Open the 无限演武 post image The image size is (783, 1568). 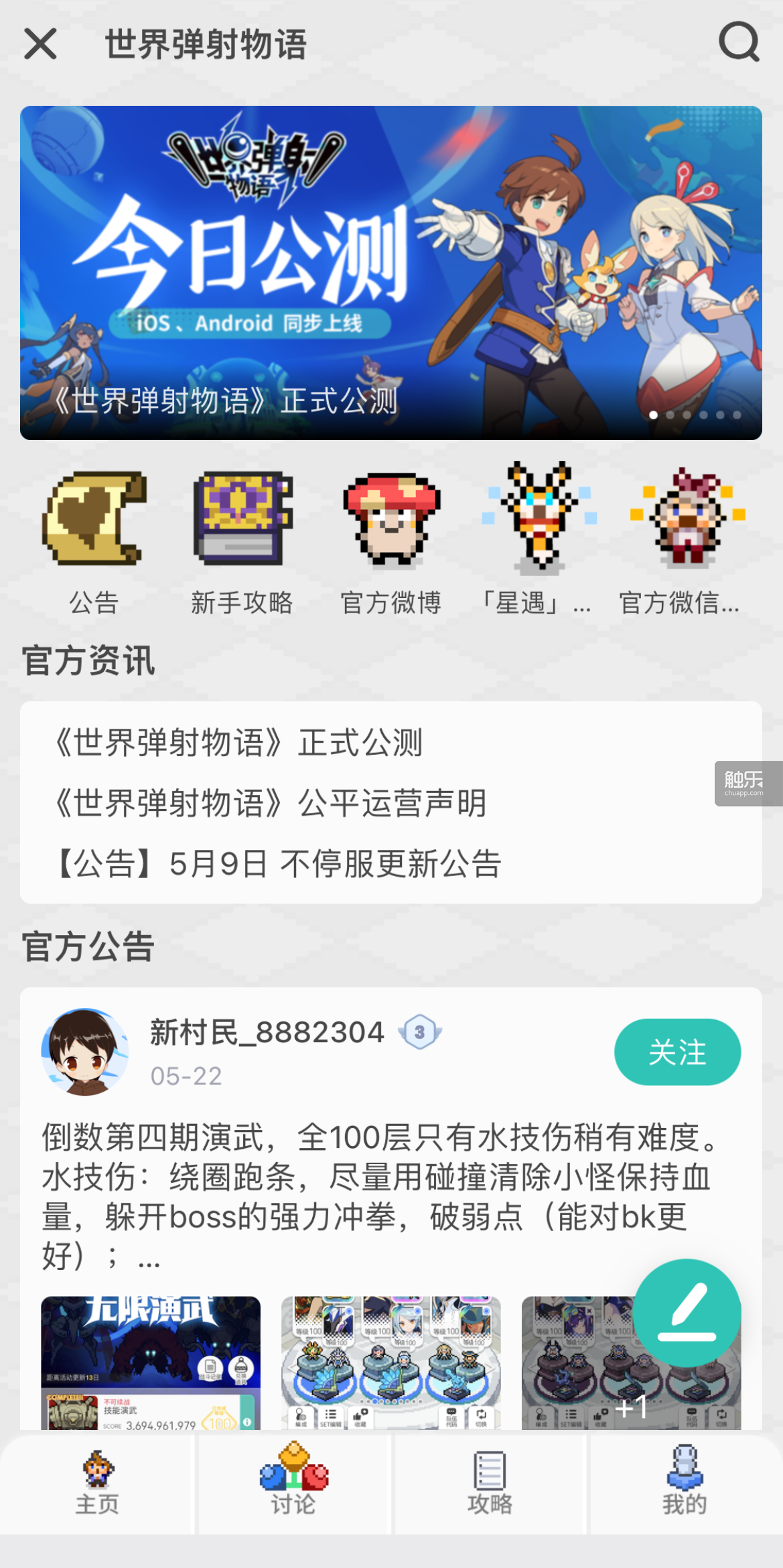click(x=151, y=1362)
